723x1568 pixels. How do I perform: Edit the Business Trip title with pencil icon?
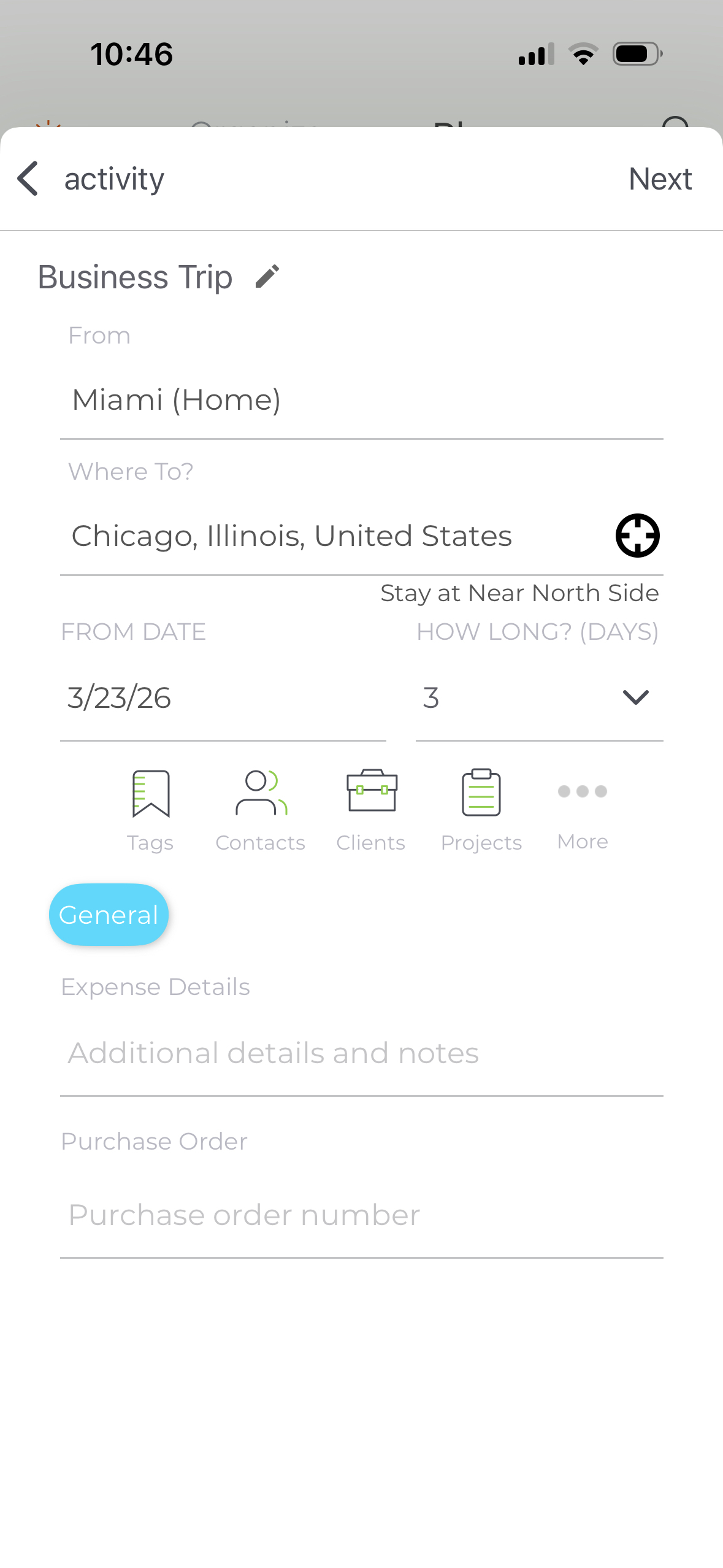pos(267,277)
